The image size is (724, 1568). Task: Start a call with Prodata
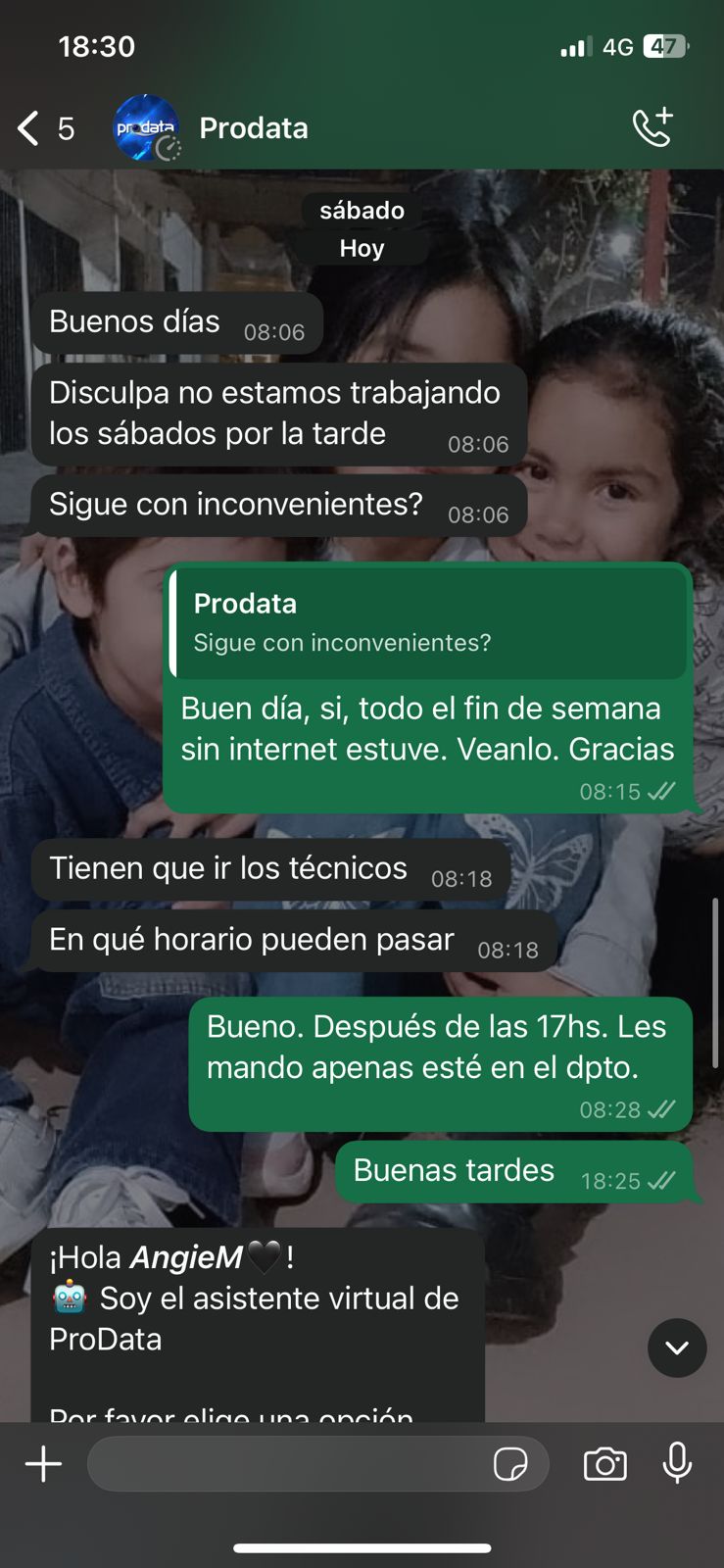tap(652, 127)
